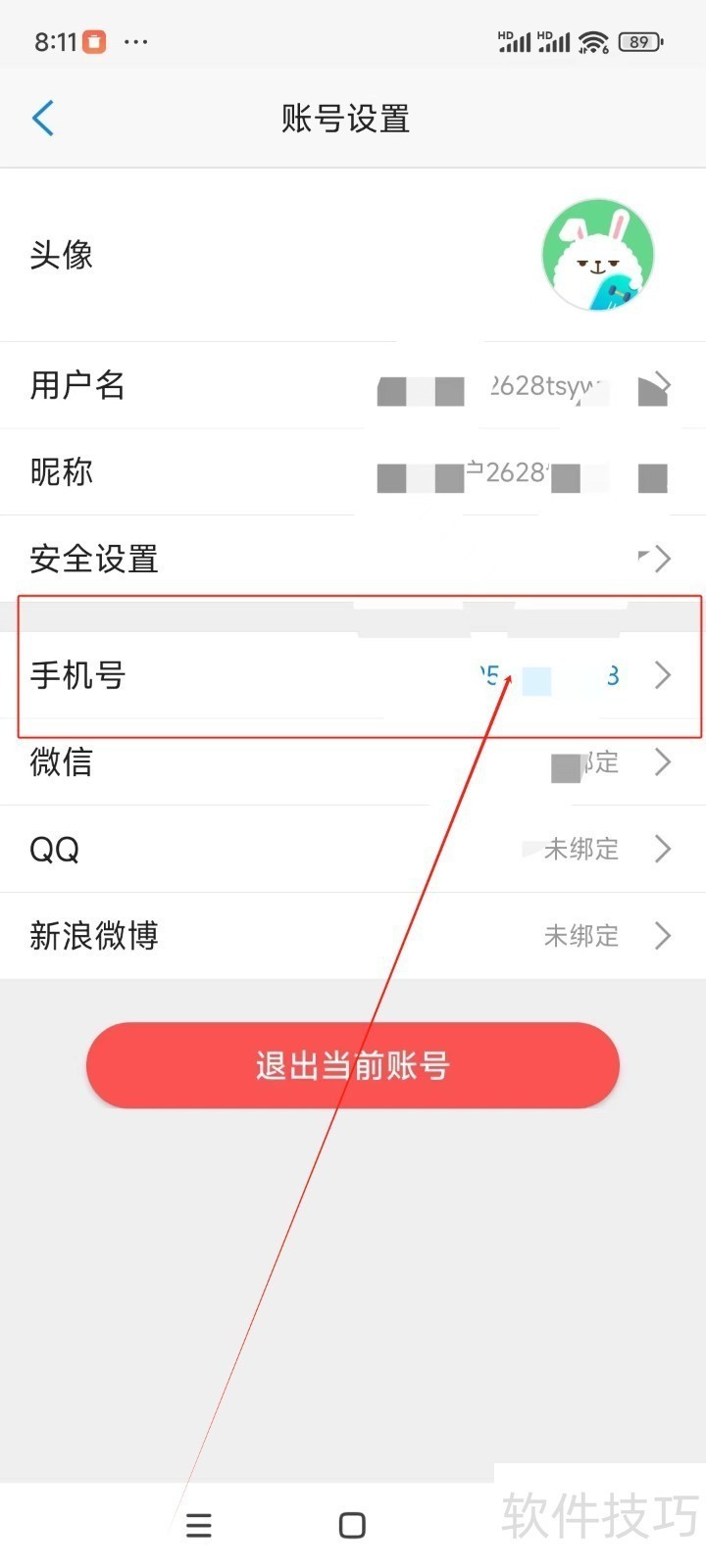Go back from 账号设置 page
The image size is (706, 1568).
point(43,119)
